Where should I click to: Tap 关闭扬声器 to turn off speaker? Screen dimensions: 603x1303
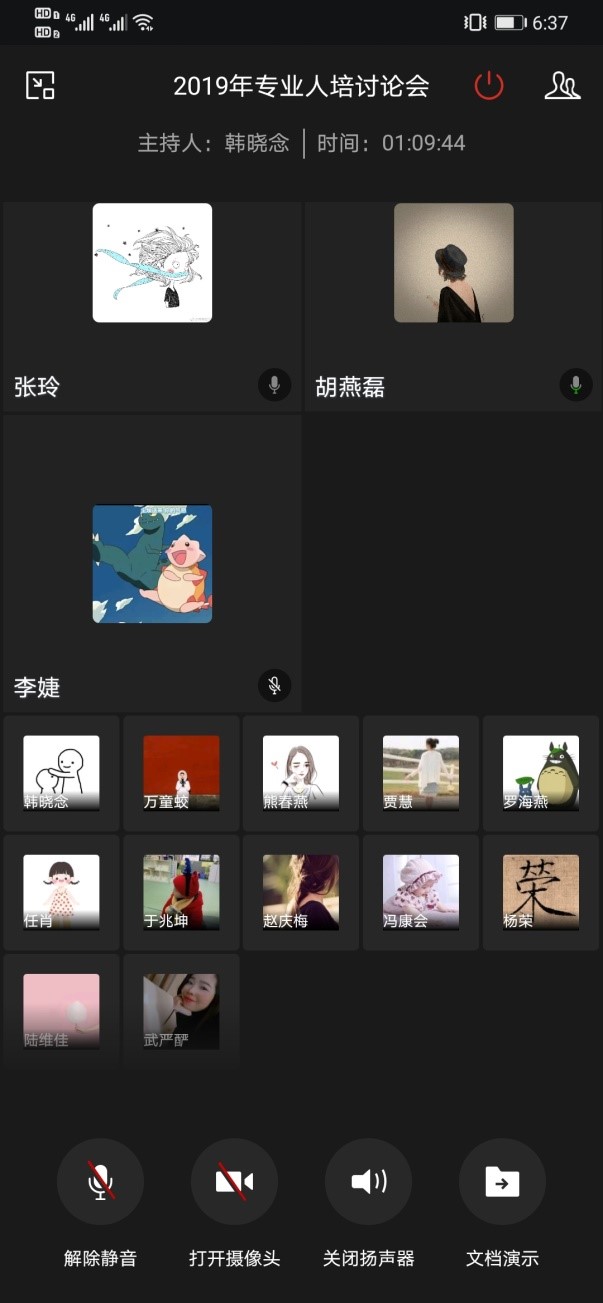pyautogui.click(x=368, y=1182)
